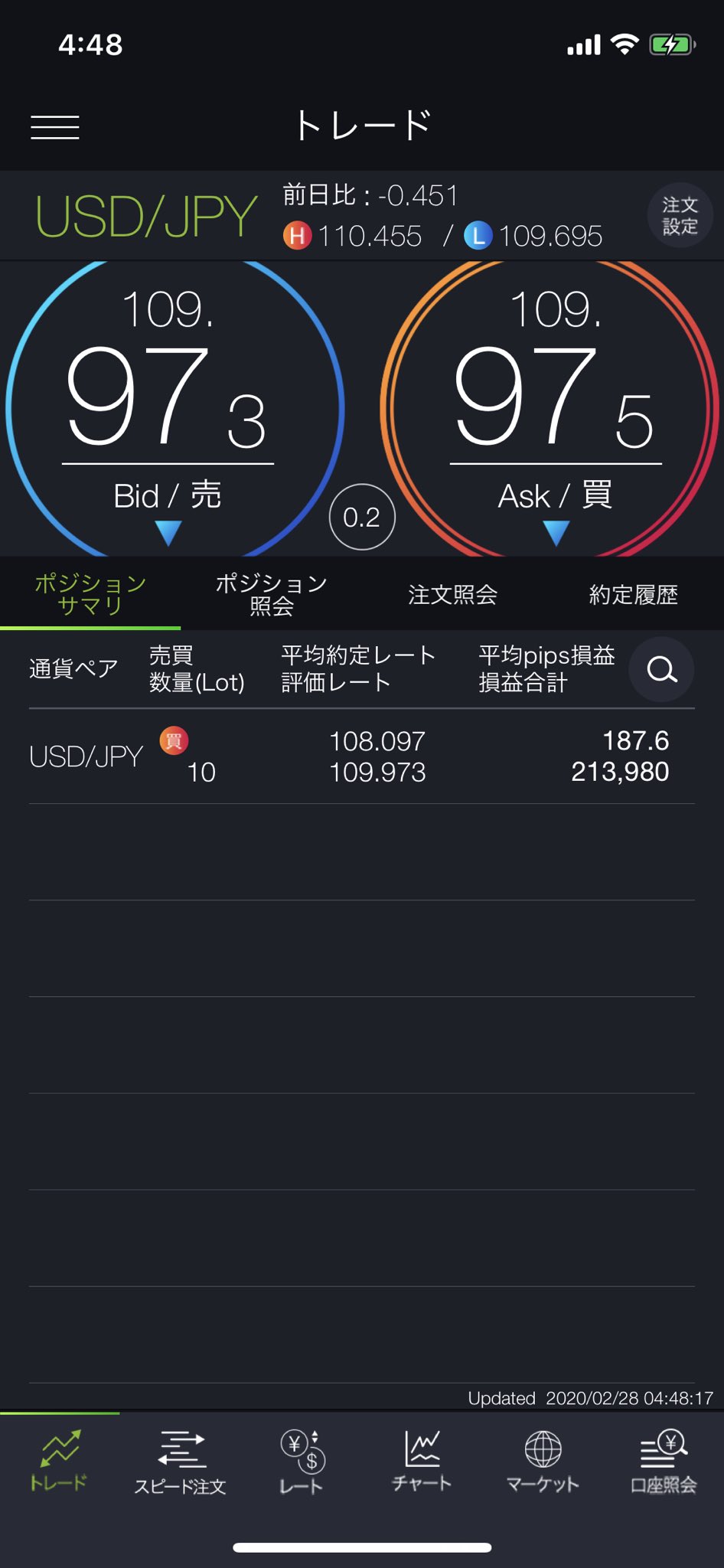Open 口座照会 account inquiry
Screen dimensions: 724x1568
pos(664,1462)
